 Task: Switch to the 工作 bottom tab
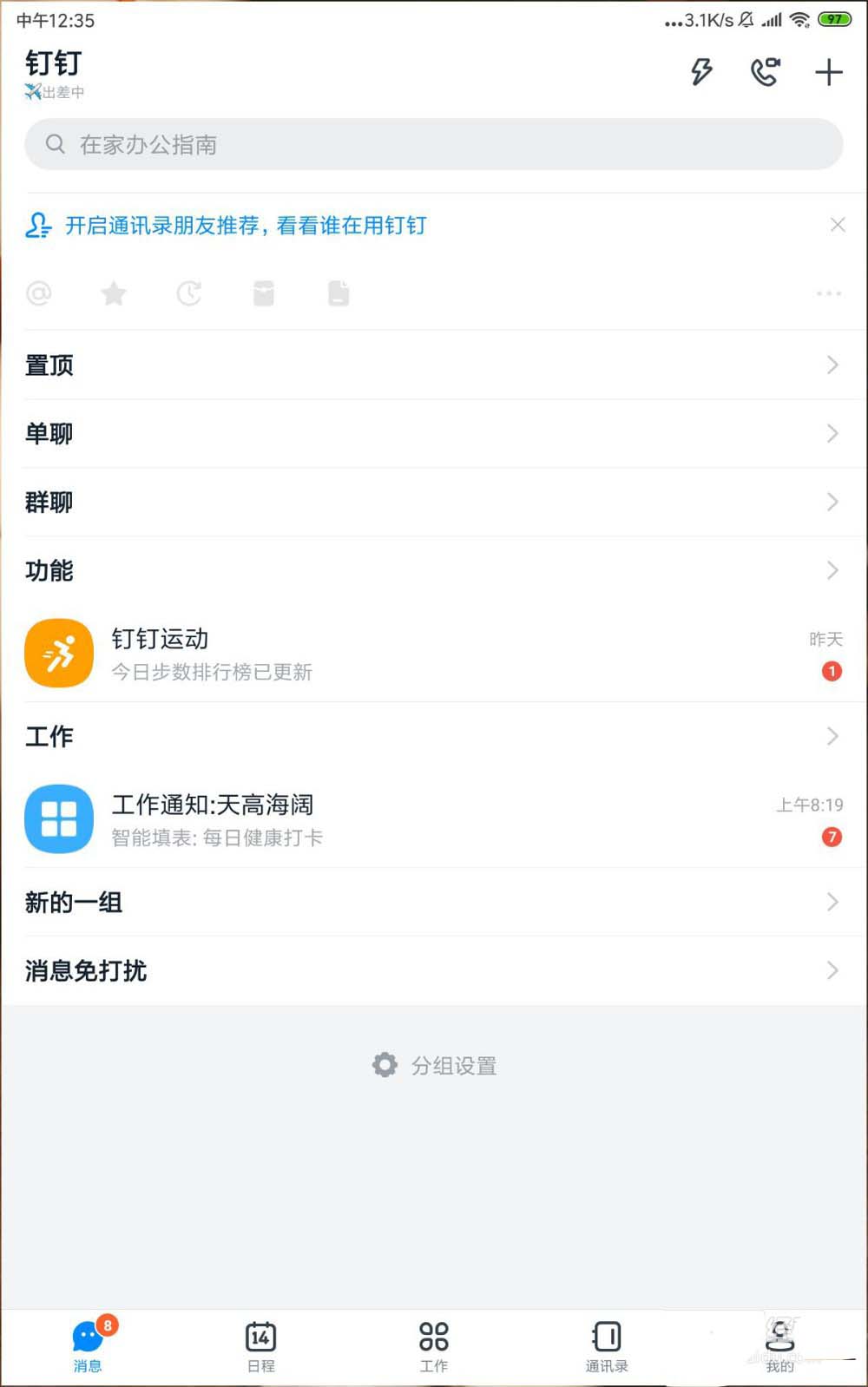[434, 1346]
